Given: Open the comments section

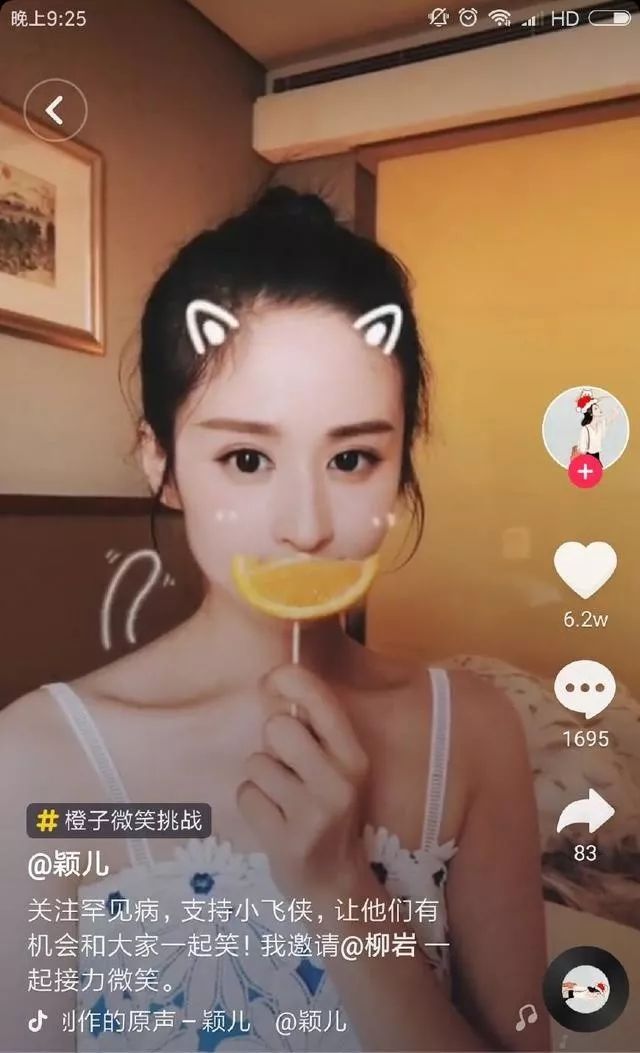Looking at the screenshot, I should 585,689.
